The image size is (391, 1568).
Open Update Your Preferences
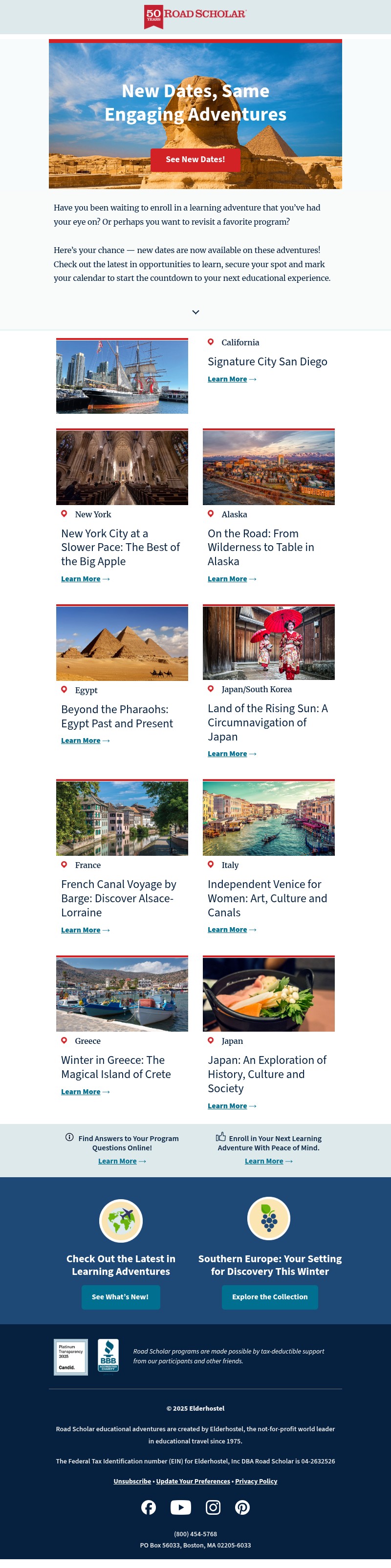[193, 1481]
